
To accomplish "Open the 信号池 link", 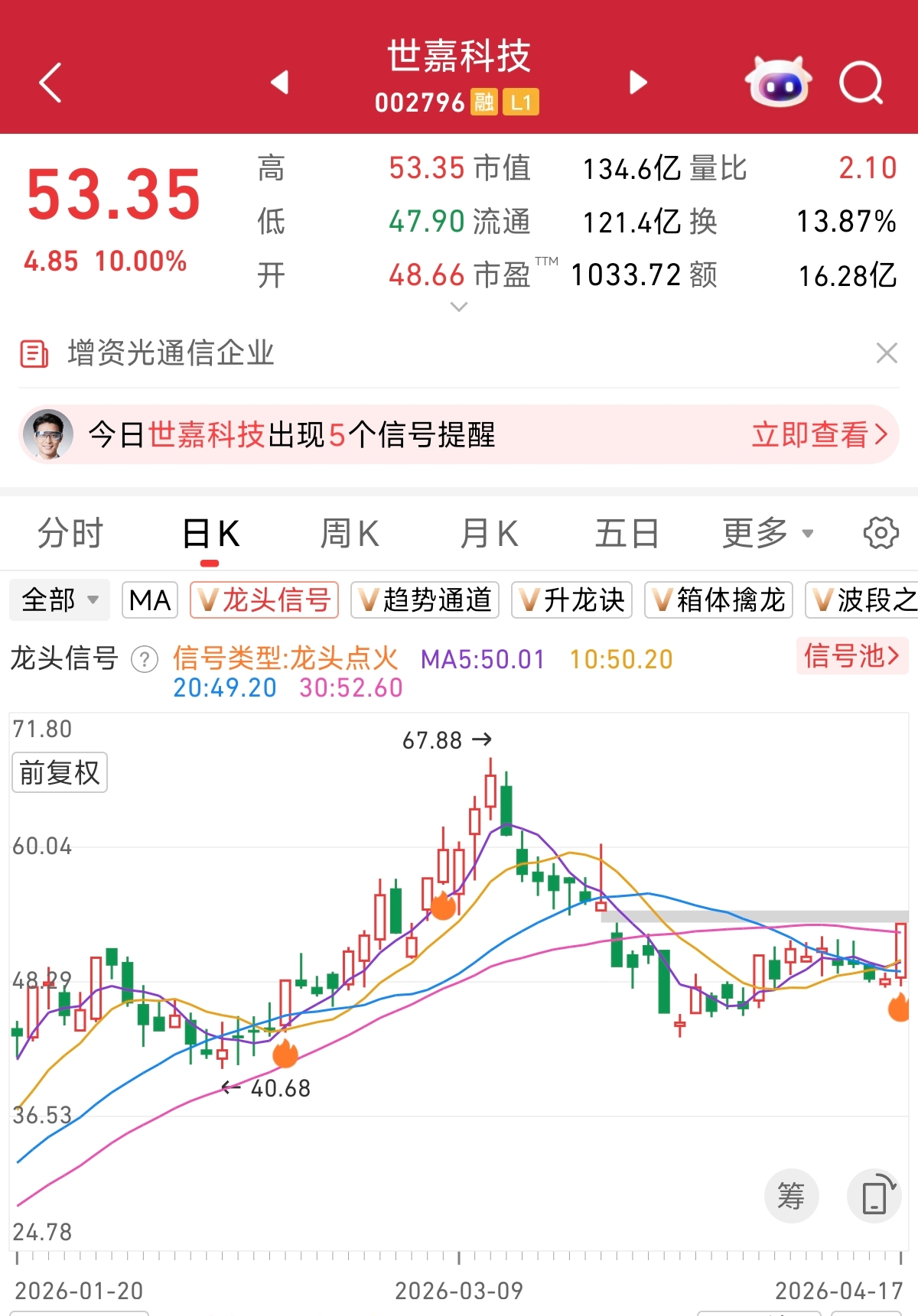I will point(851,656).
